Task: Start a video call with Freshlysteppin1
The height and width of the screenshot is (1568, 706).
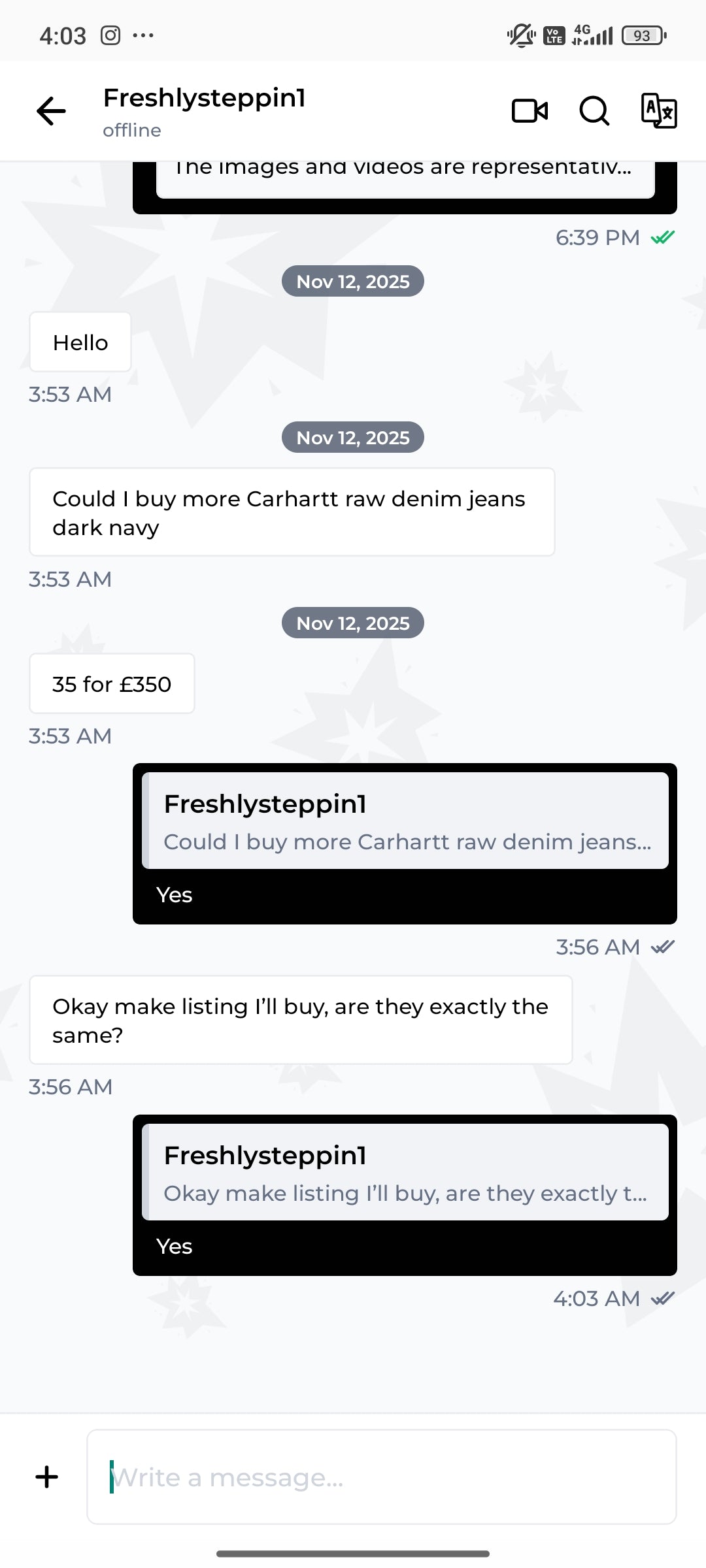Action: [529, 111]
